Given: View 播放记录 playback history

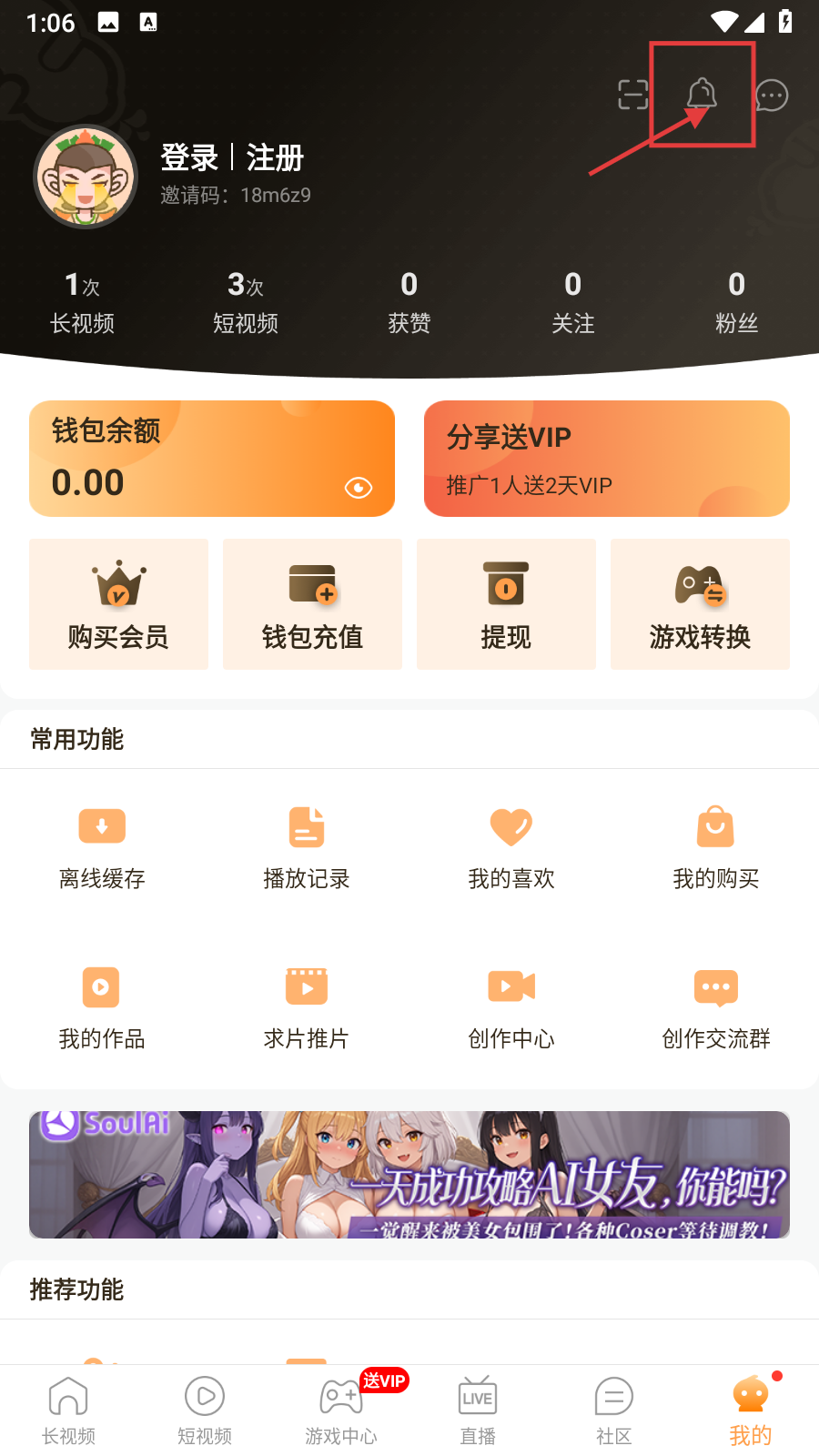Looking at the screenshot, I should [x=306, y=844].
